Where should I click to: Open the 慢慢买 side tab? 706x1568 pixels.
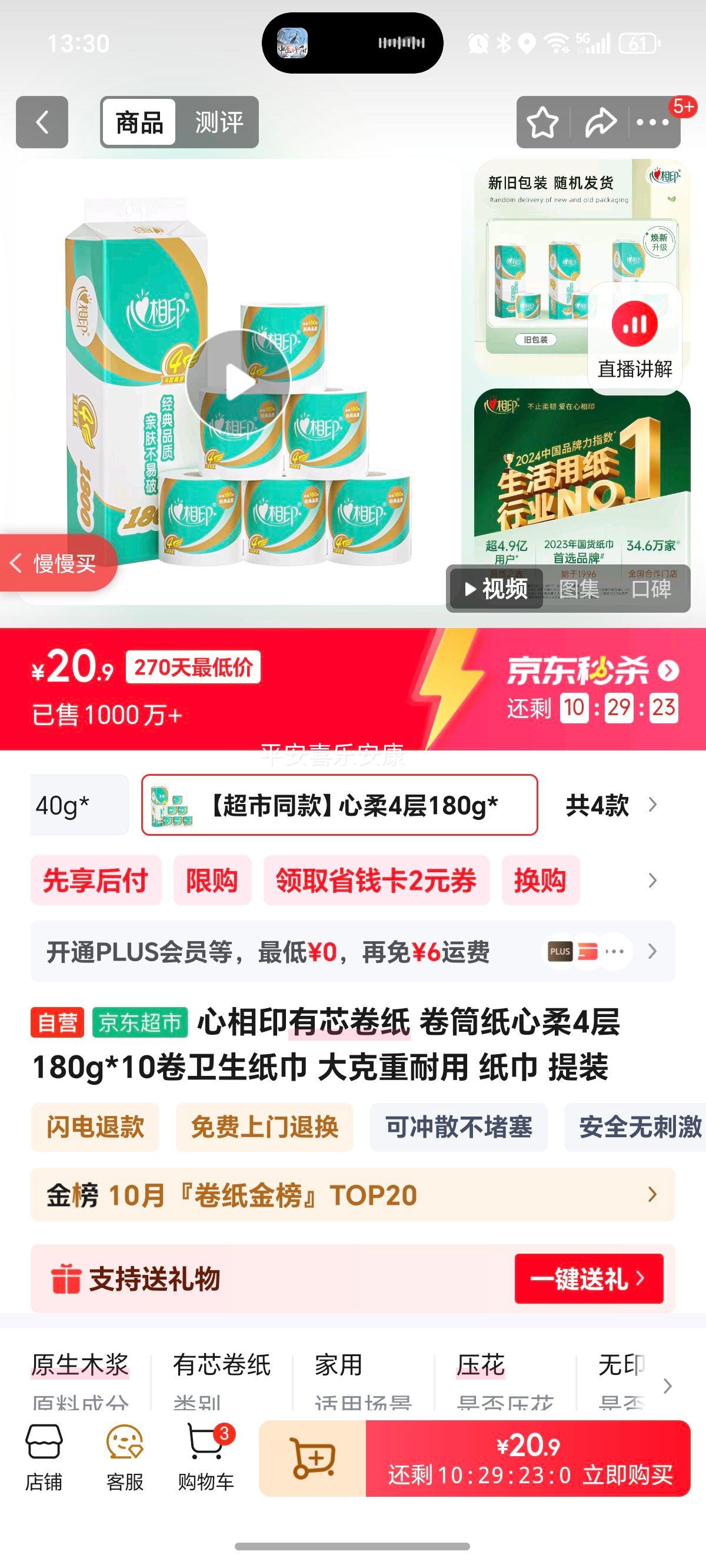(56, 563)
